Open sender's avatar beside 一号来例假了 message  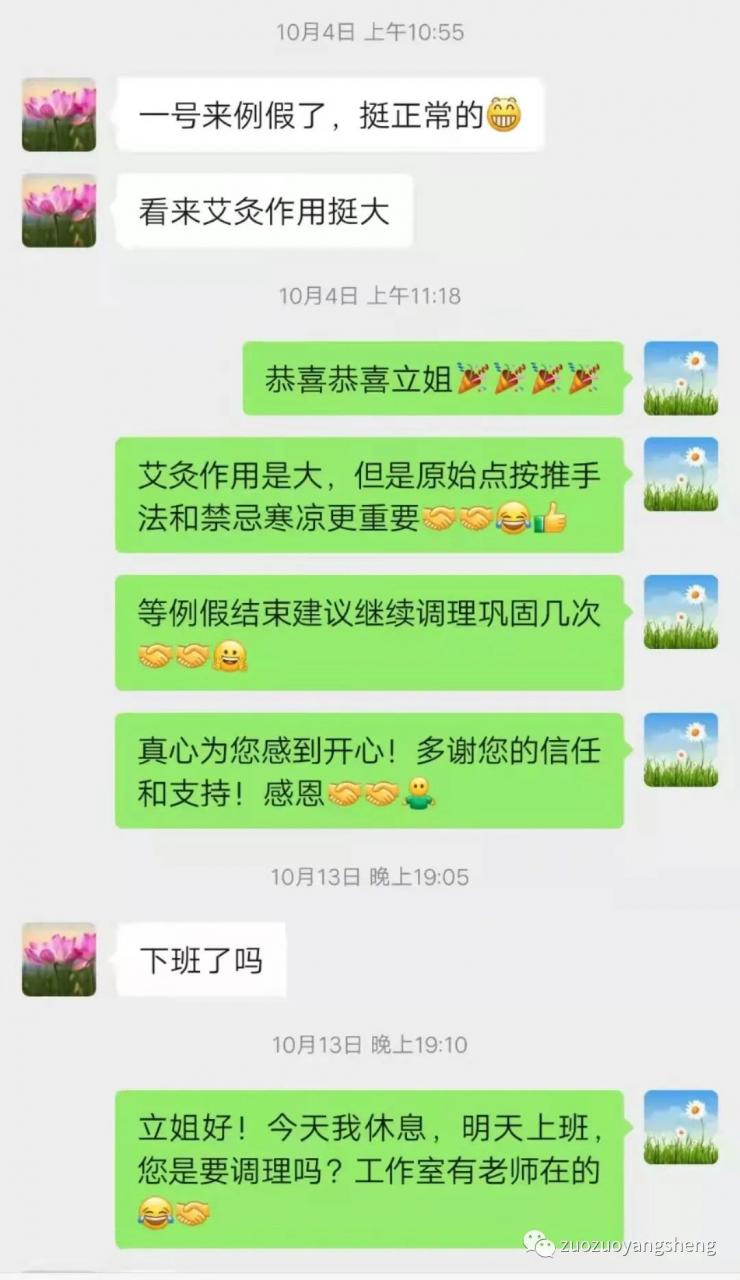[x=59, y=115]
